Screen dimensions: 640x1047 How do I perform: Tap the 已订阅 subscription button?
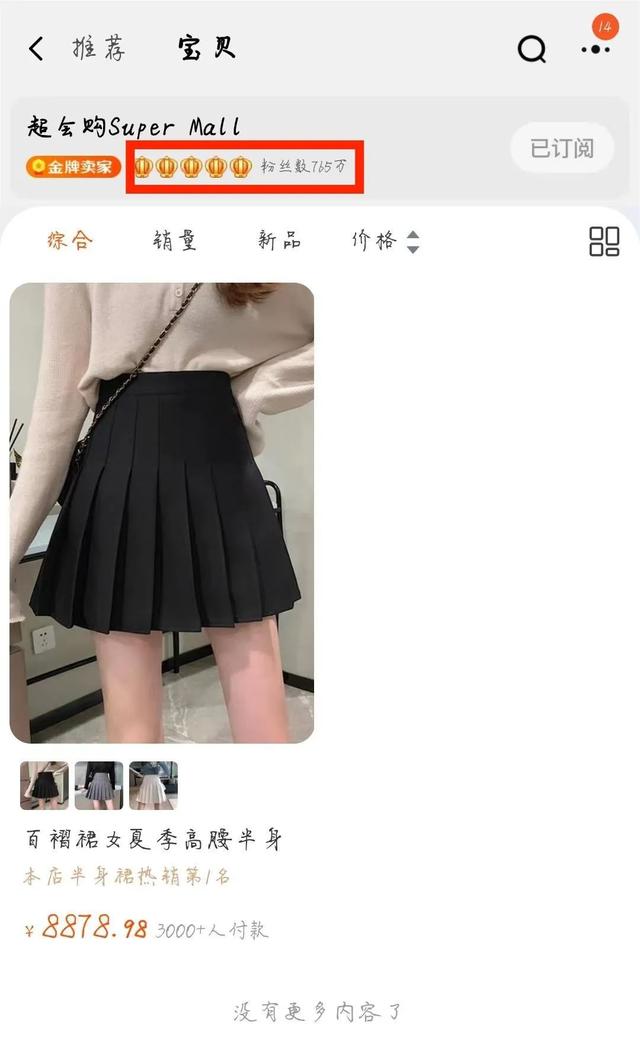562,148
